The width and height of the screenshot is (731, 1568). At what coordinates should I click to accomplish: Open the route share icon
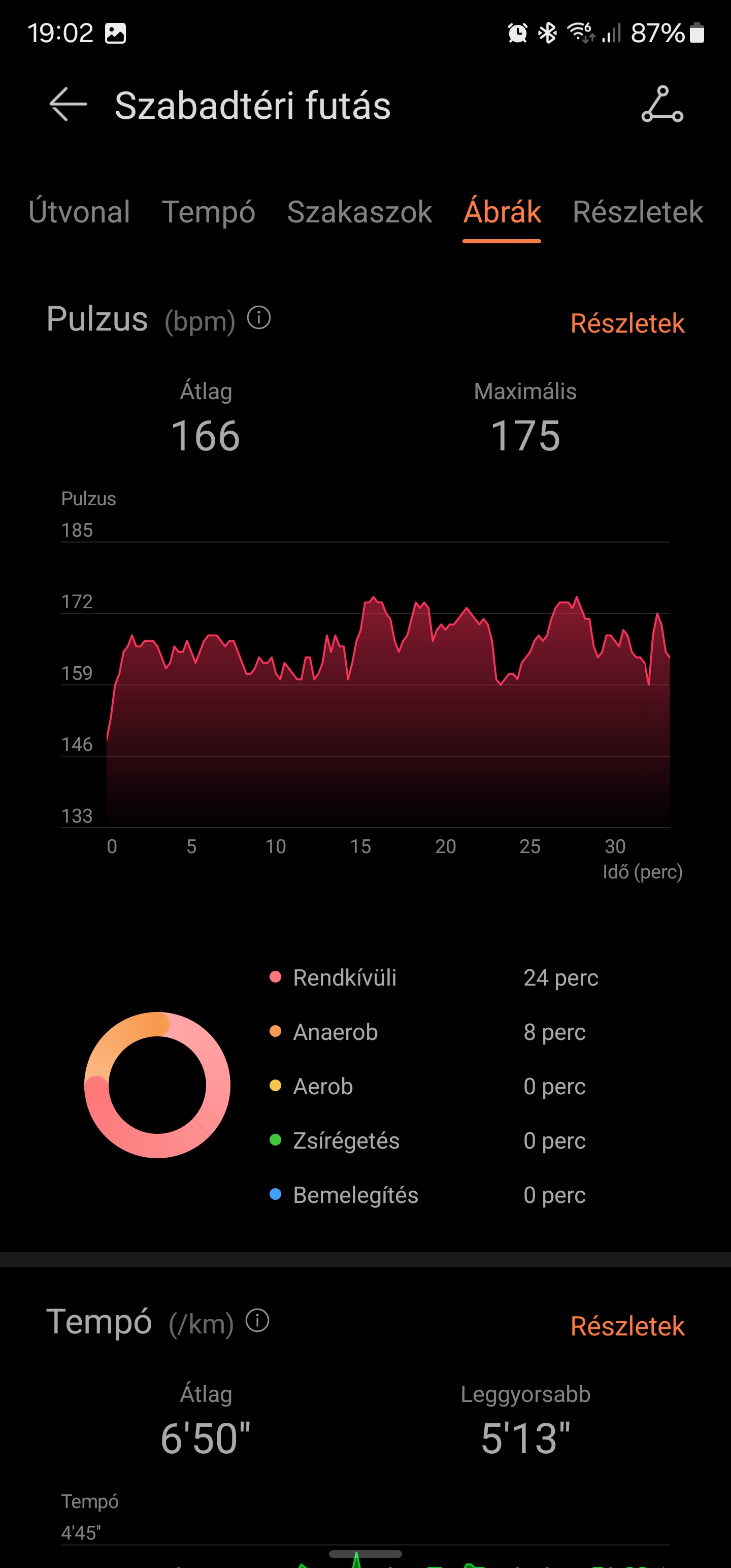(x=662, y=105)
